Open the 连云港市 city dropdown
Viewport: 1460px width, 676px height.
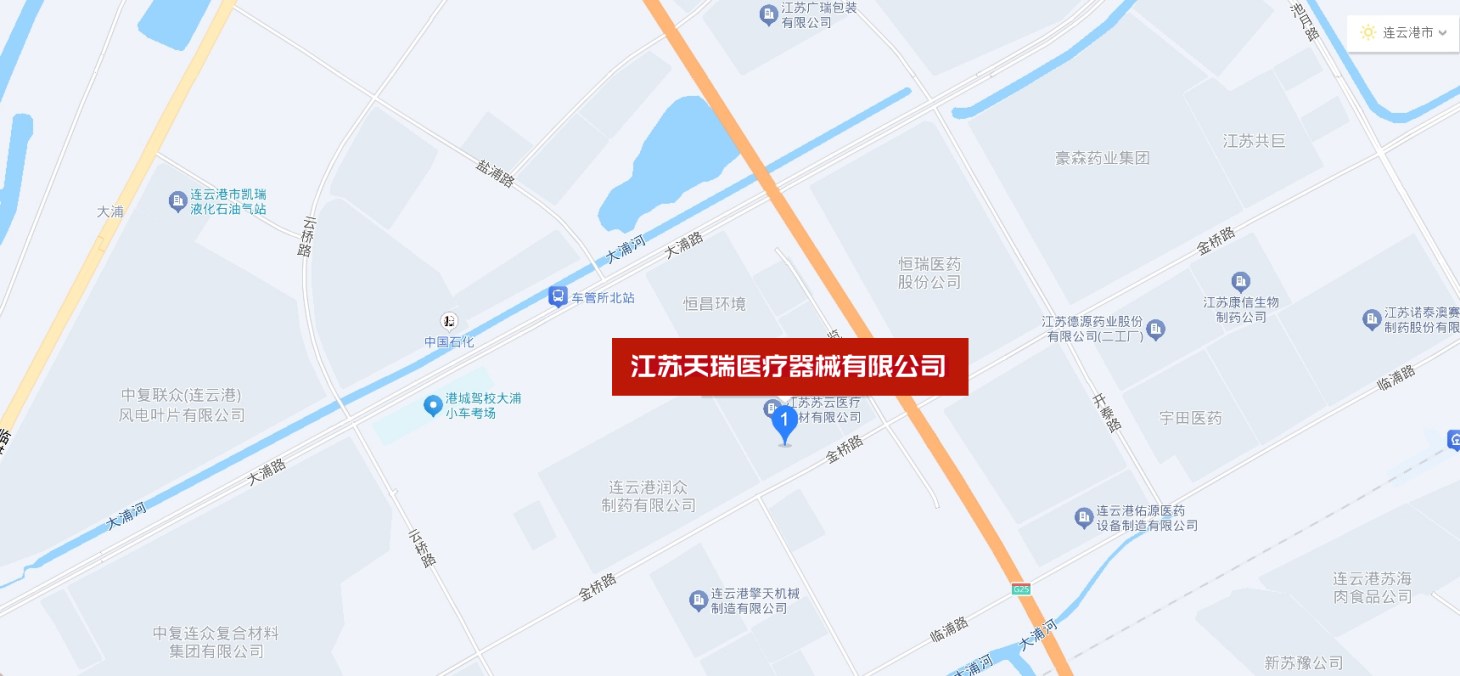coord(1404,32)
